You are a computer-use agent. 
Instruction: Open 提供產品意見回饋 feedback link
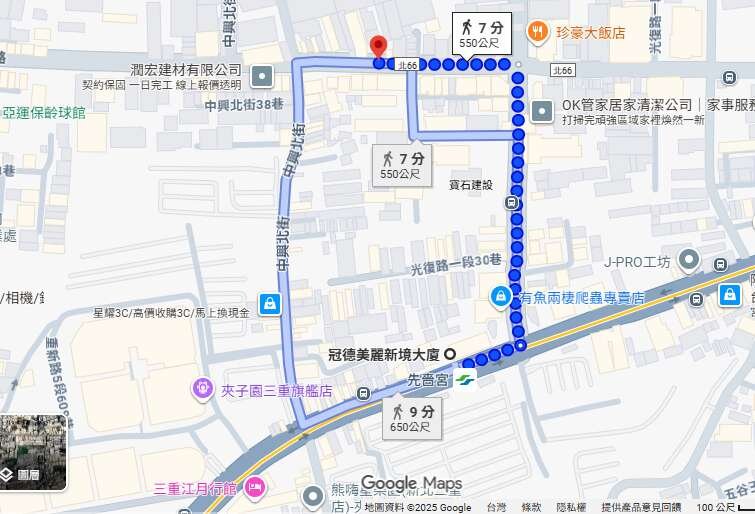pyautogui.click(x=641, y=507)
